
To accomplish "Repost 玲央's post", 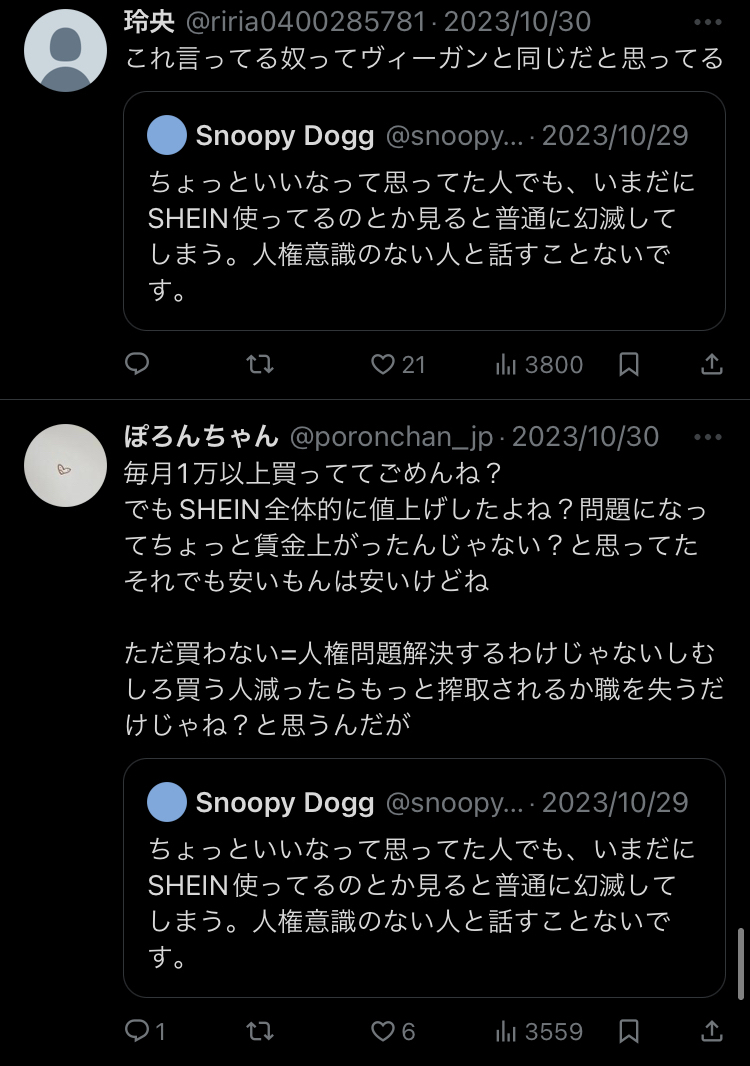I will tap(260, 364).
